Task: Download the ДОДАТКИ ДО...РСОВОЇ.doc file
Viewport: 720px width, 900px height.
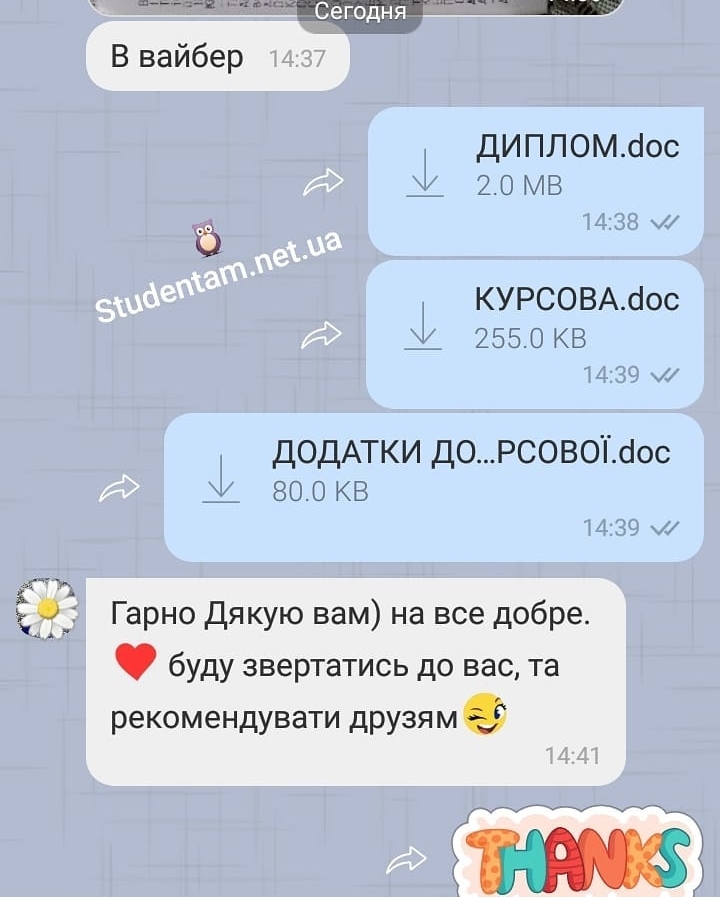Action: tap(221, 478)
